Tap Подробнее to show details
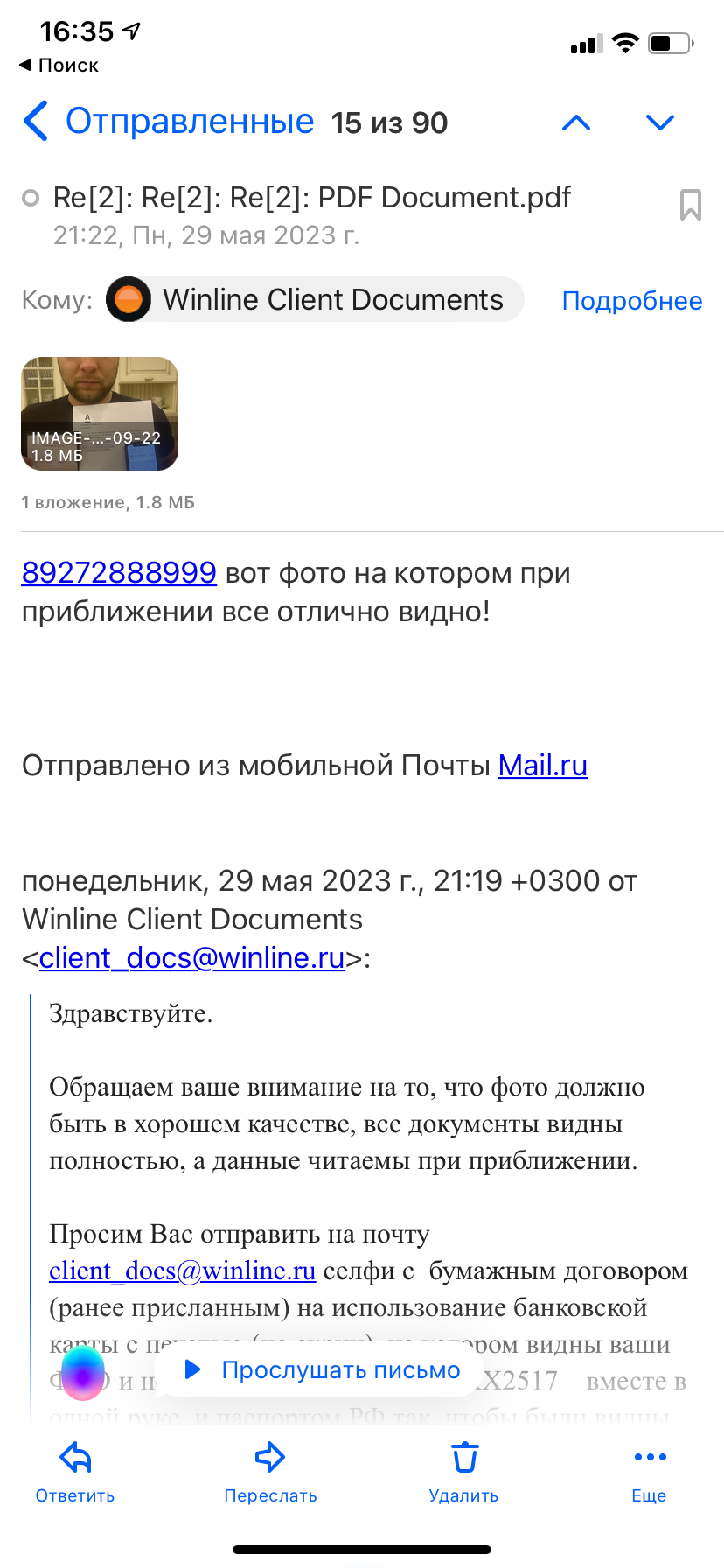This screenshot has width=724, height=1568. (x=631, y=301)
